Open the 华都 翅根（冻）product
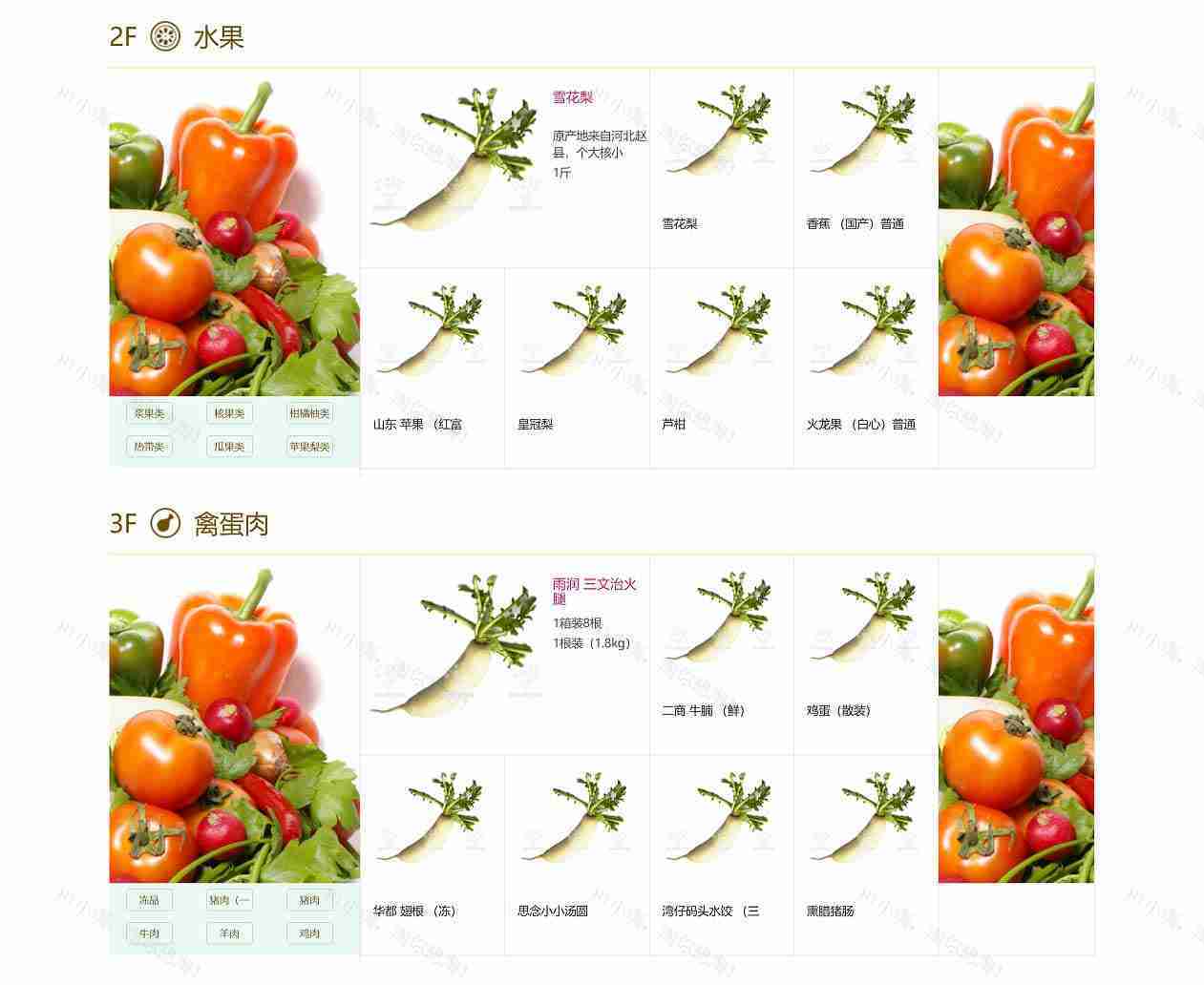The height and width of the screenshot is (985, 1204). (x=414, y=912)
